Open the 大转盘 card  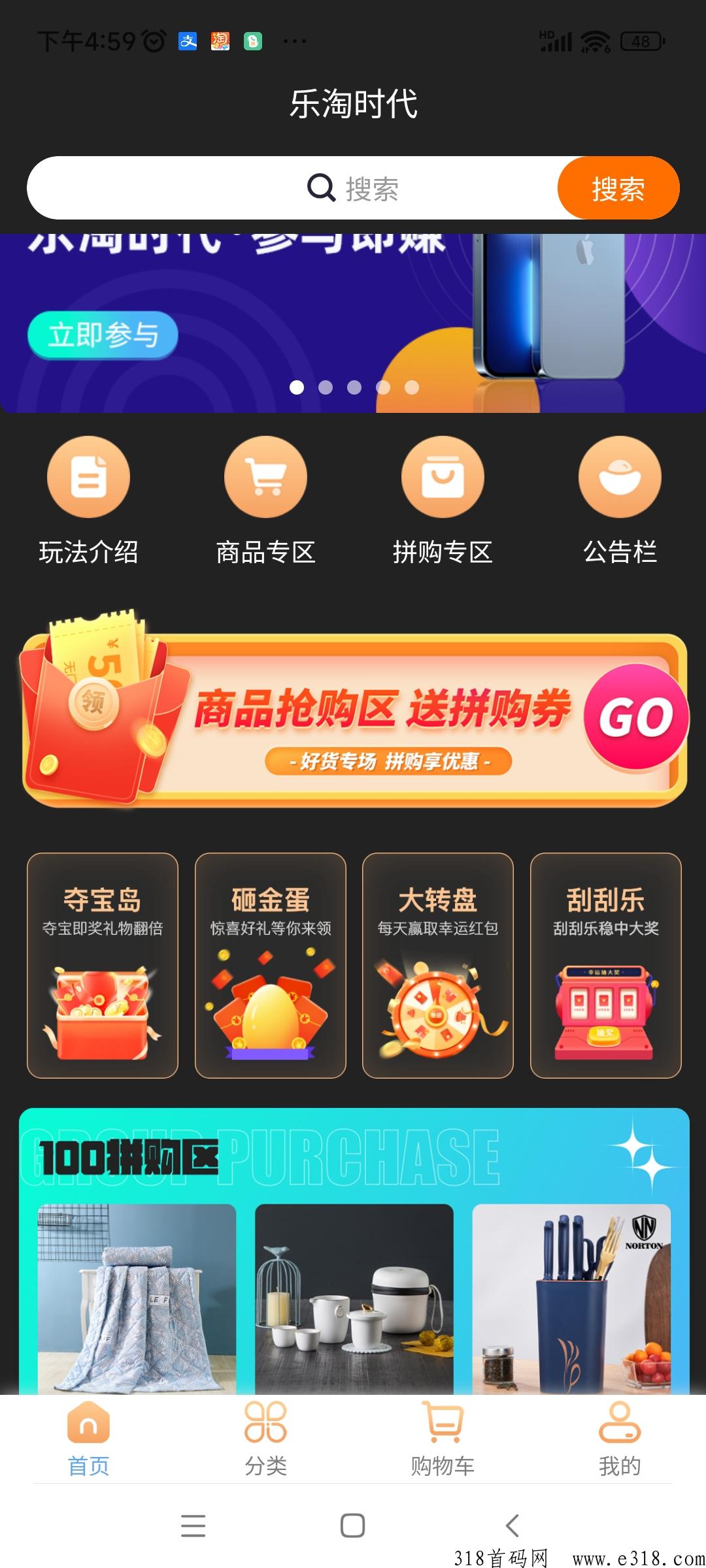[437, 965]
